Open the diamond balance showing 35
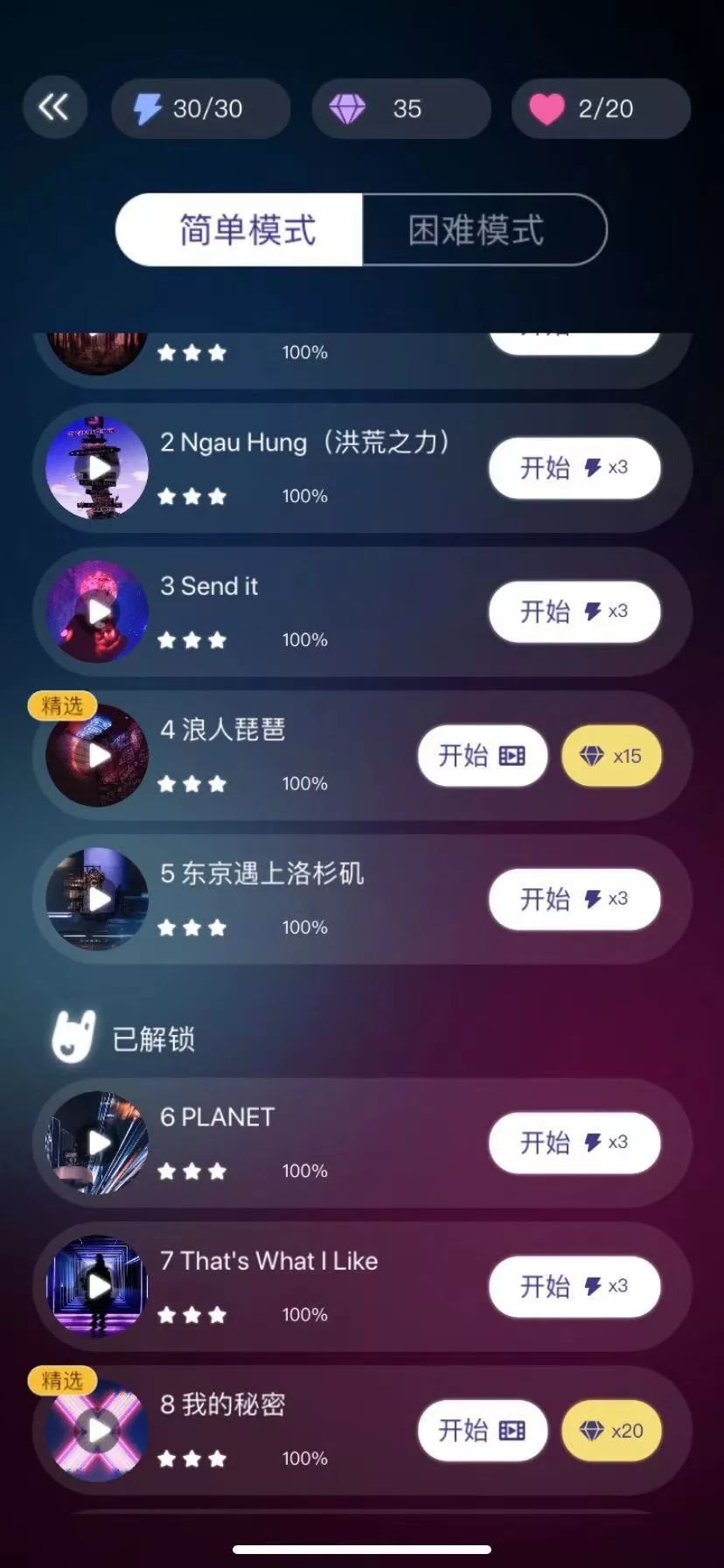Viewport: 724px width, 1568px height. pyautogui.click(x=400, y=108)
